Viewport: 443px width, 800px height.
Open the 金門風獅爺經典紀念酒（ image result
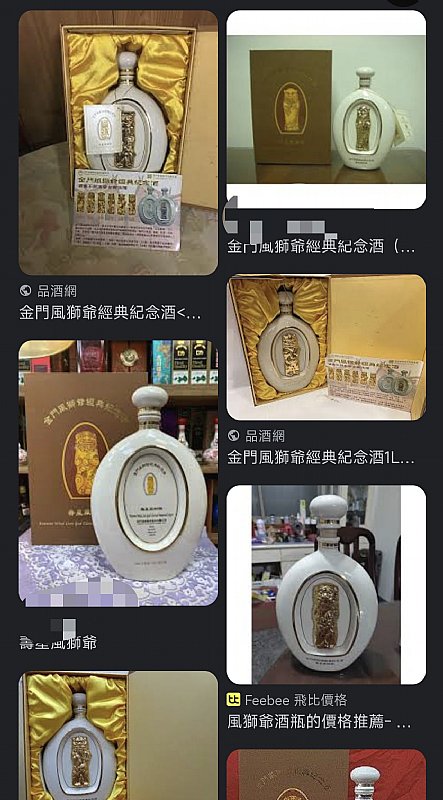pyautogui.click(x=326, y=109)
